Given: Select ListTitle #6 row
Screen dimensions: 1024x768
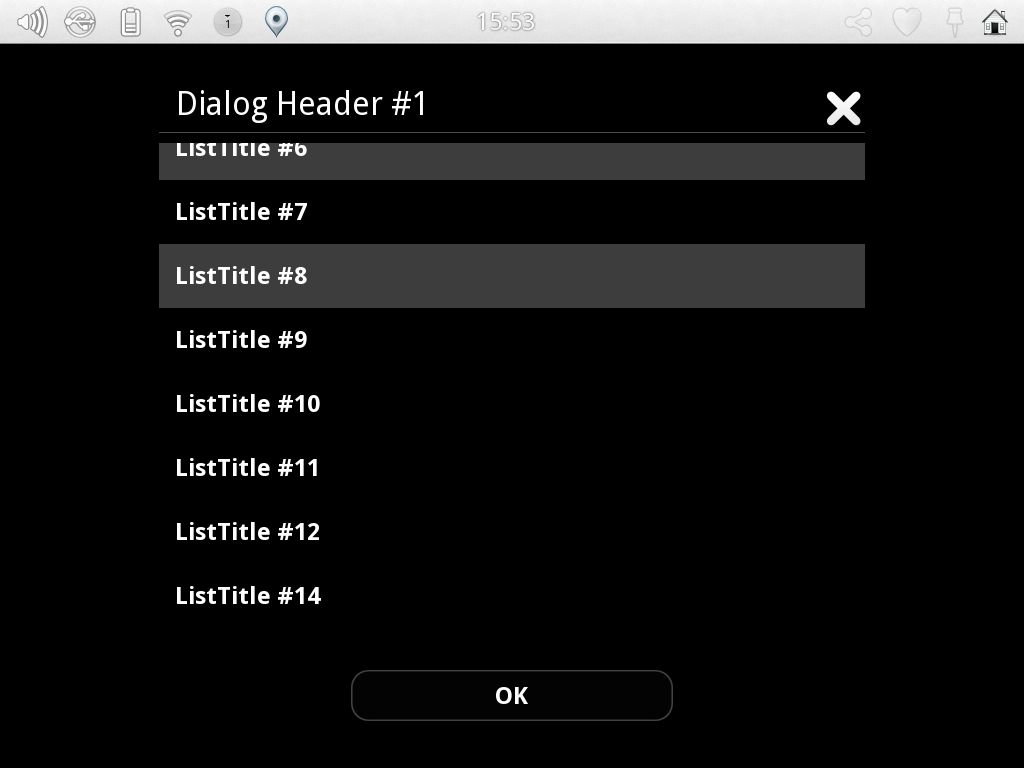Looking at the screenshot, I should click(511, 160).
